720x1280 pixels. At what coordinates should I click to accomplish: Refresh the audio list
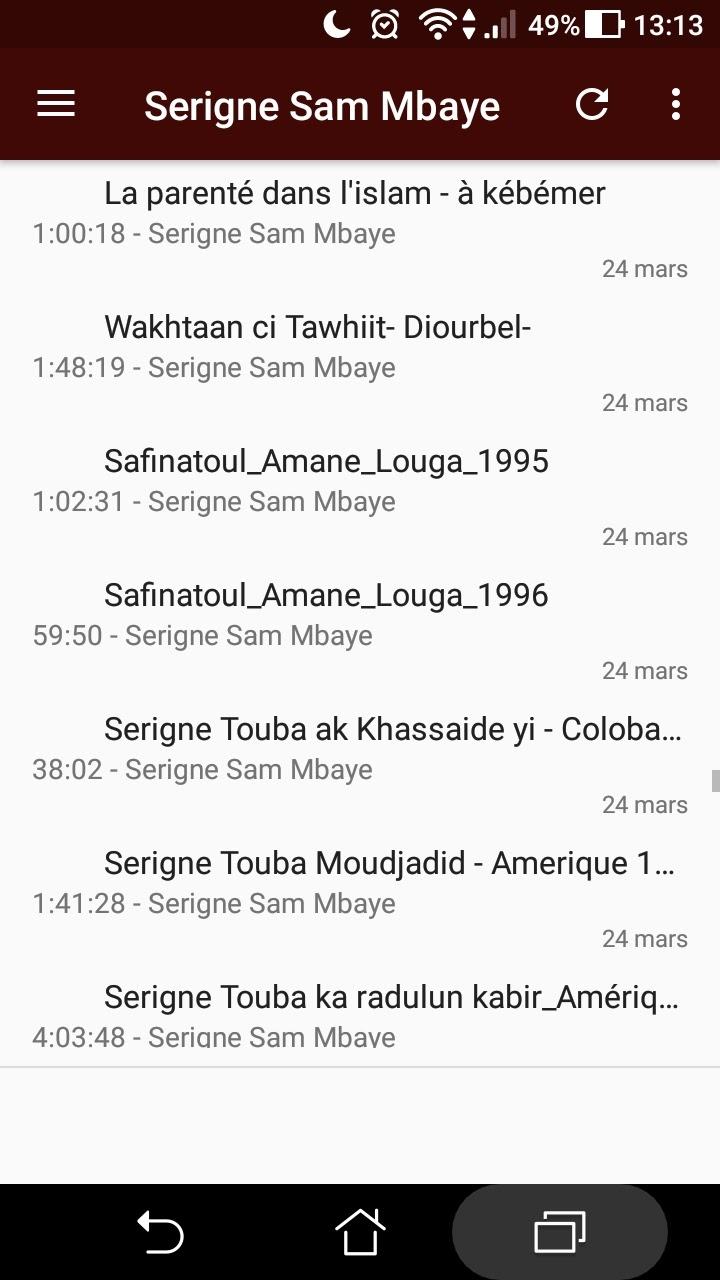click(x=592, y=104)
